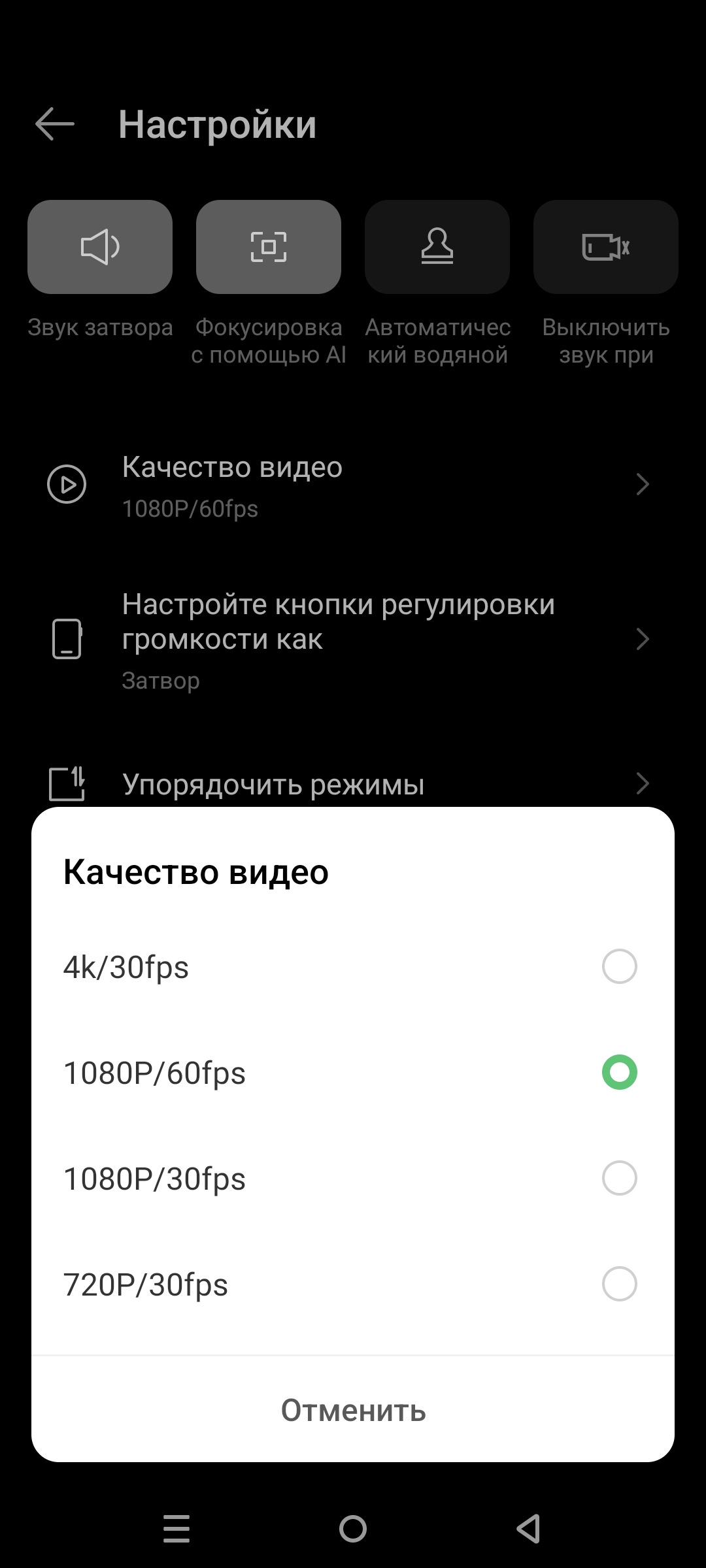This screenshot has height=1568, width=706.
Task: Go to the system home screen
Action: (x=353, y=1529)
